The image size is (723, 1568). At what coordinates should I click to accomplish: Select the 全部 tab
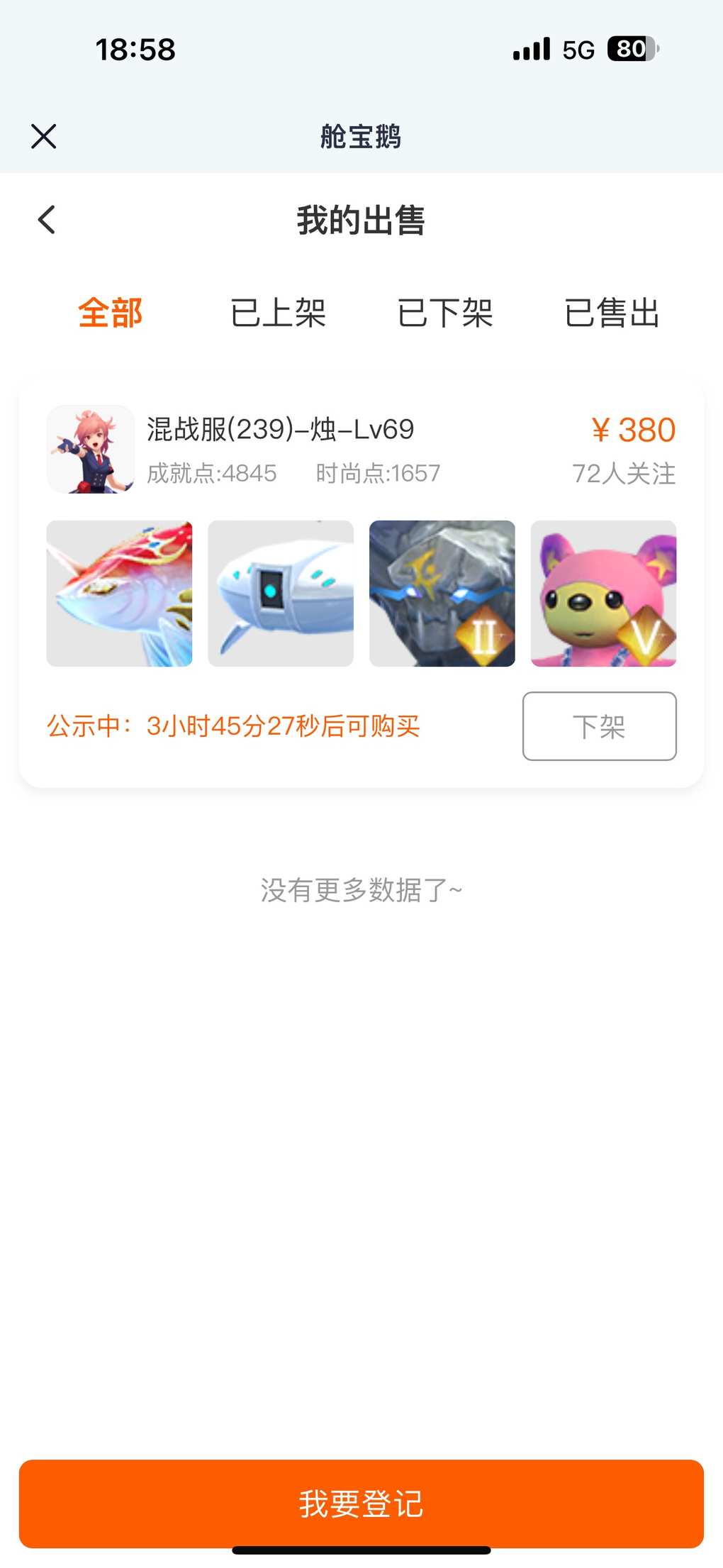tap(111, 313)
